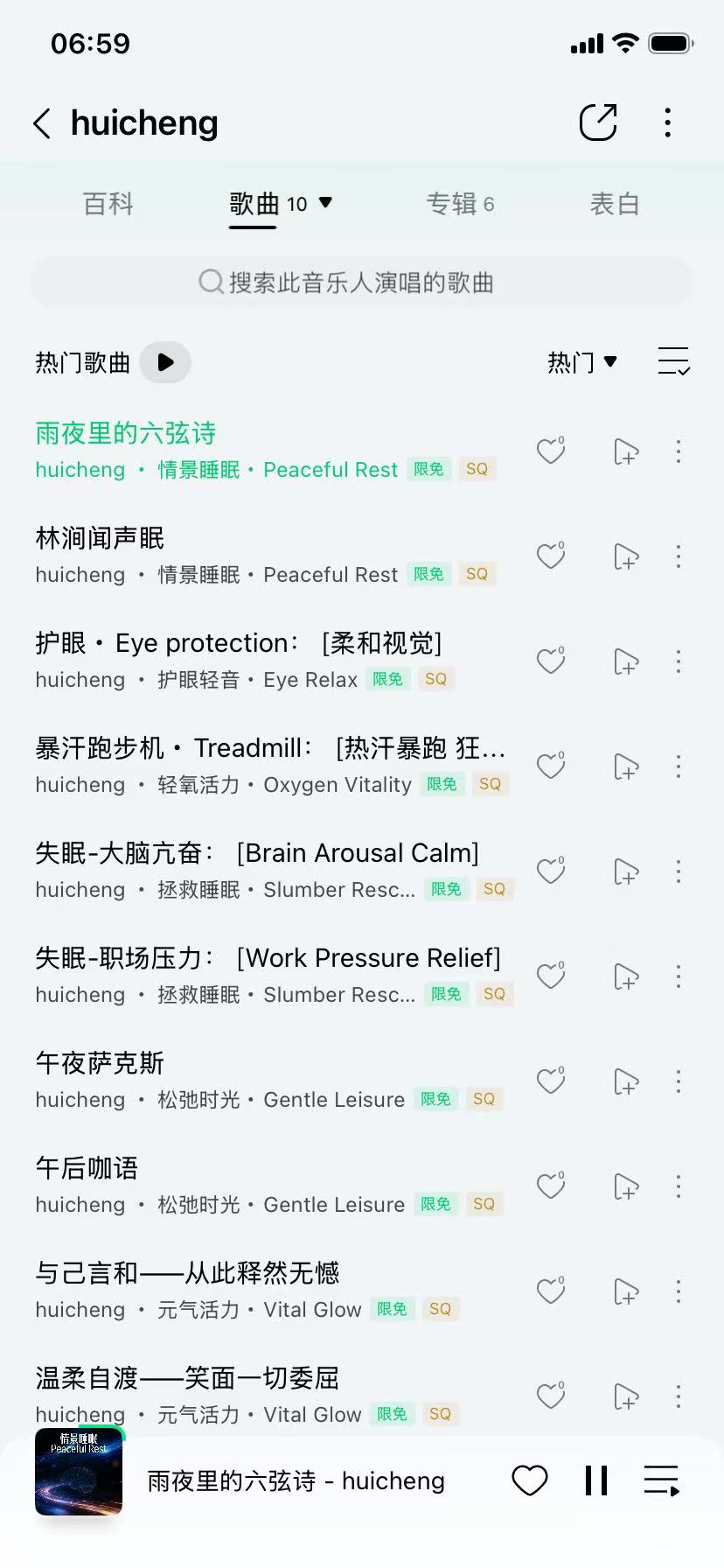Switch to the 表白 tab
Screen dimensions: 724x1568
point(615,204)
